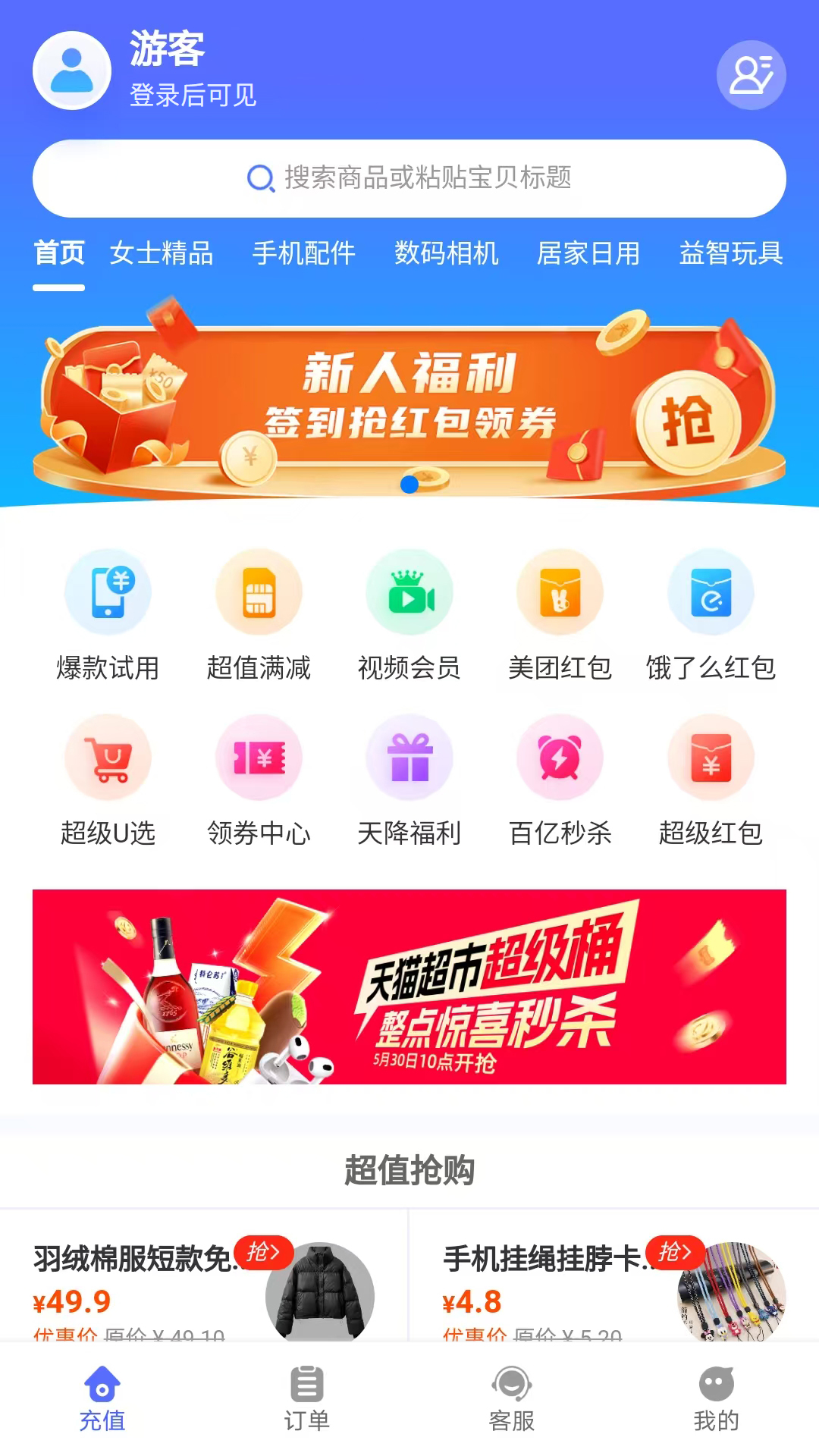Open the 订单 tab
The height and width of the screenshot is (1456, 819).
(307, 1399)
